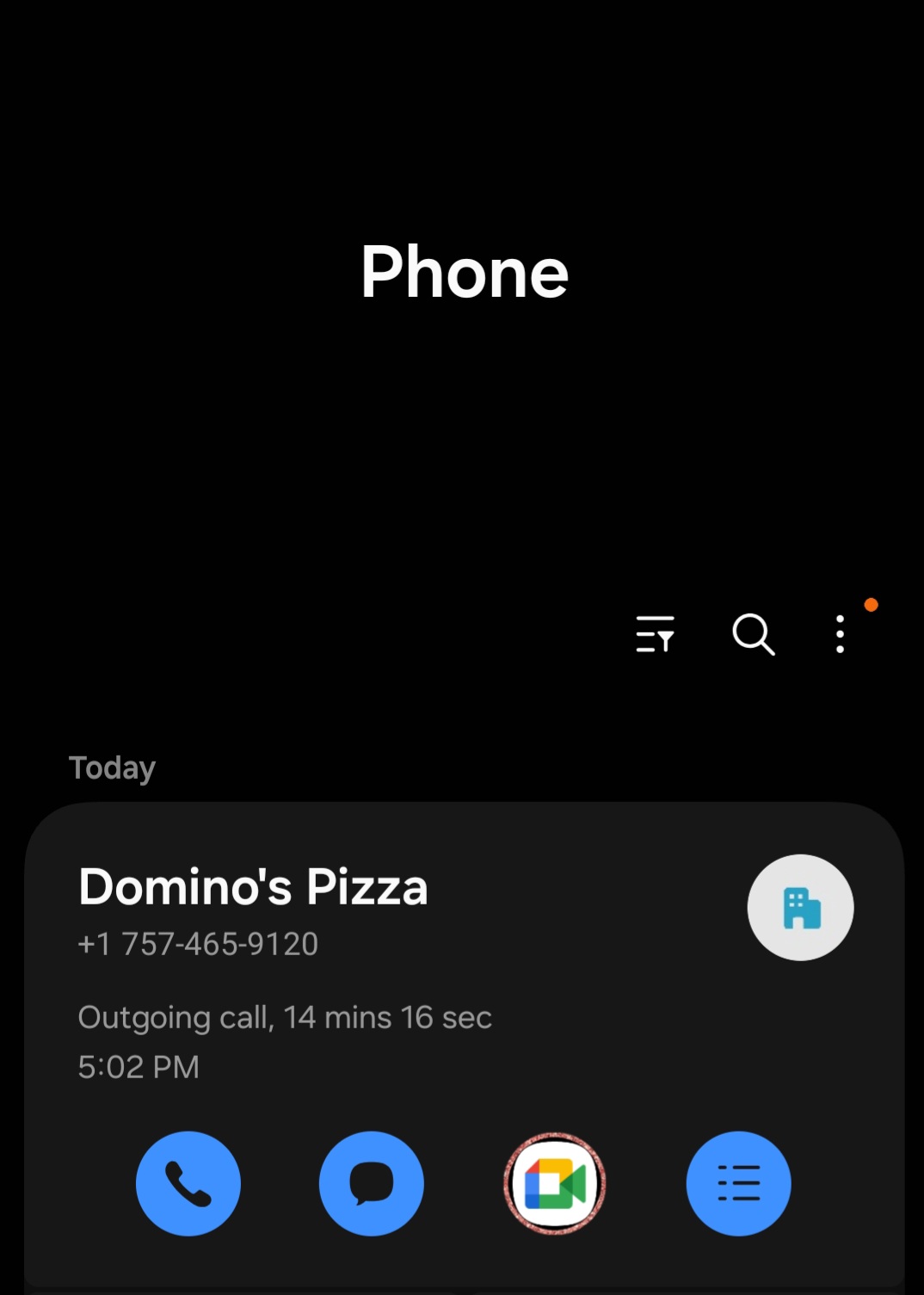The height and width of the screenshot is (1295, 924).
Task: Open Domino's Pizza contact avatar
Action: (x=800, y=908)
